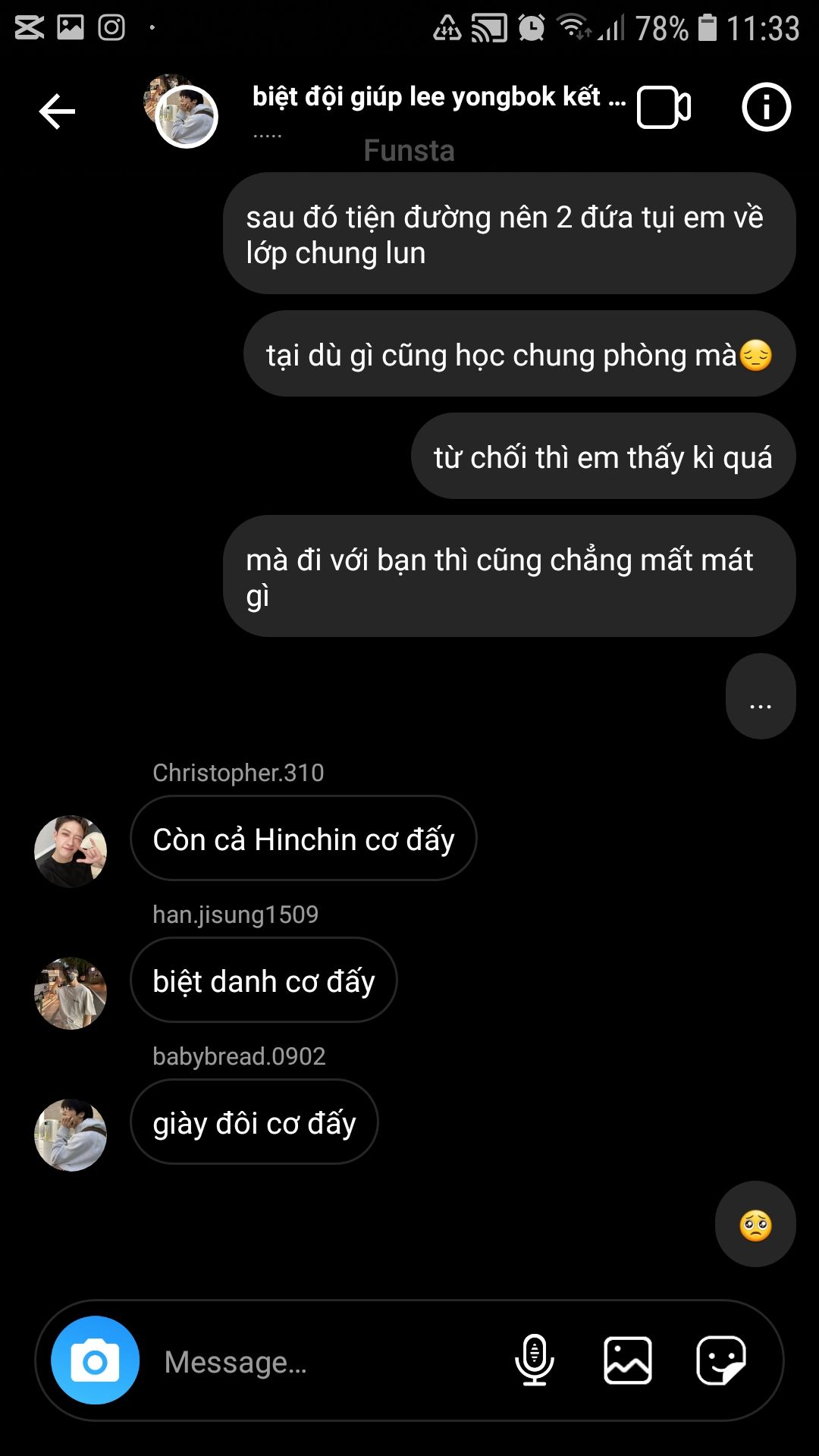View Christopher.310's profile picture

click(x=71, y=851)
